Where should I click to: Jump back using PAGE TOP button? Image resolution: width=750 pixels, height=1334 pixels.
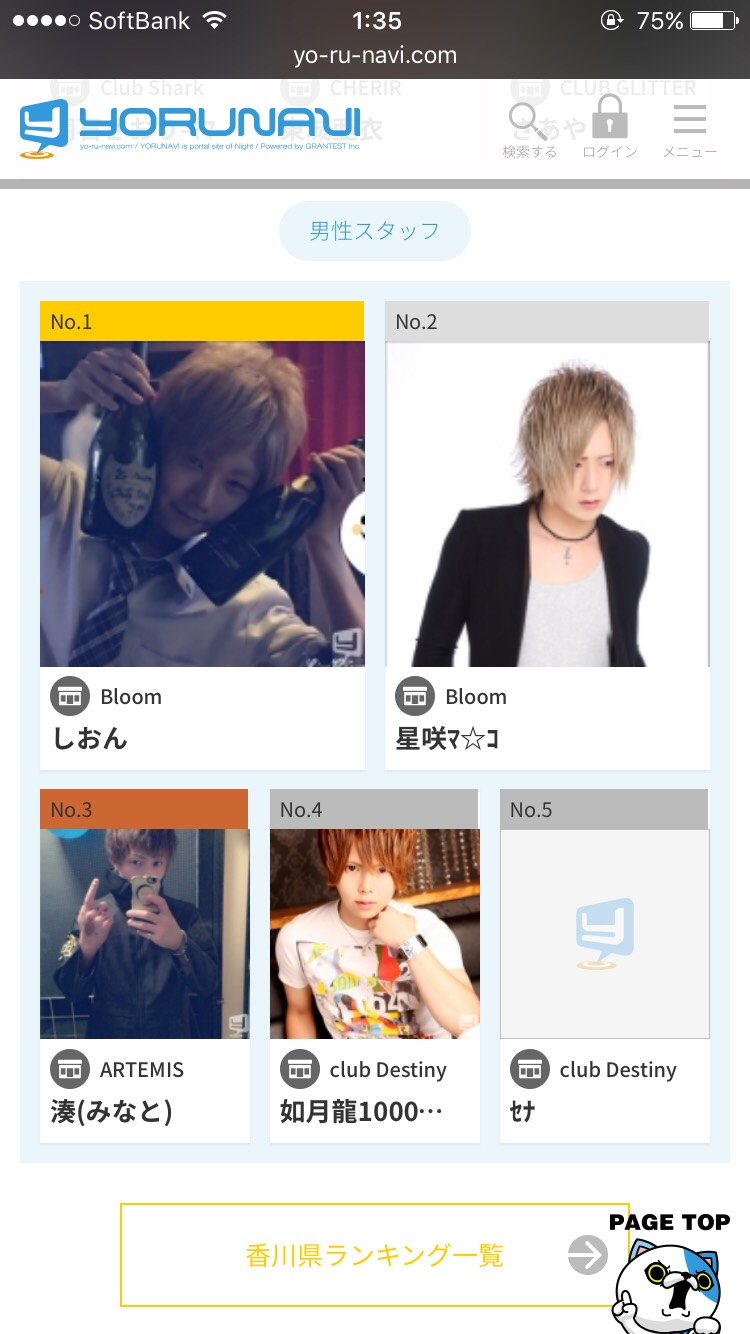tap(670, 1270)
